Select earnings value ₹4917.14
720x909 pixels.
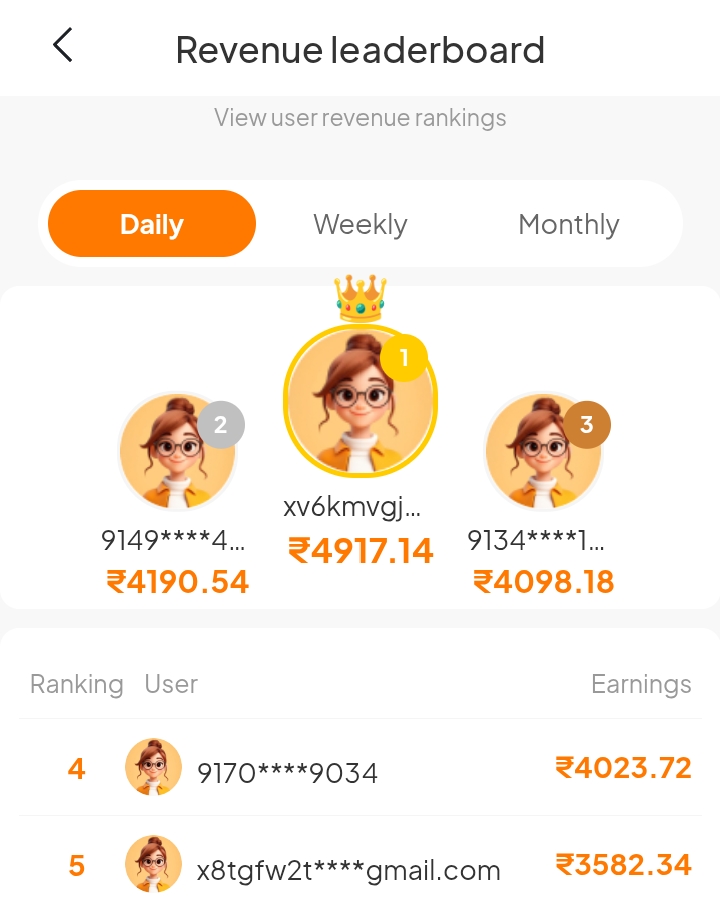(360, 551)
